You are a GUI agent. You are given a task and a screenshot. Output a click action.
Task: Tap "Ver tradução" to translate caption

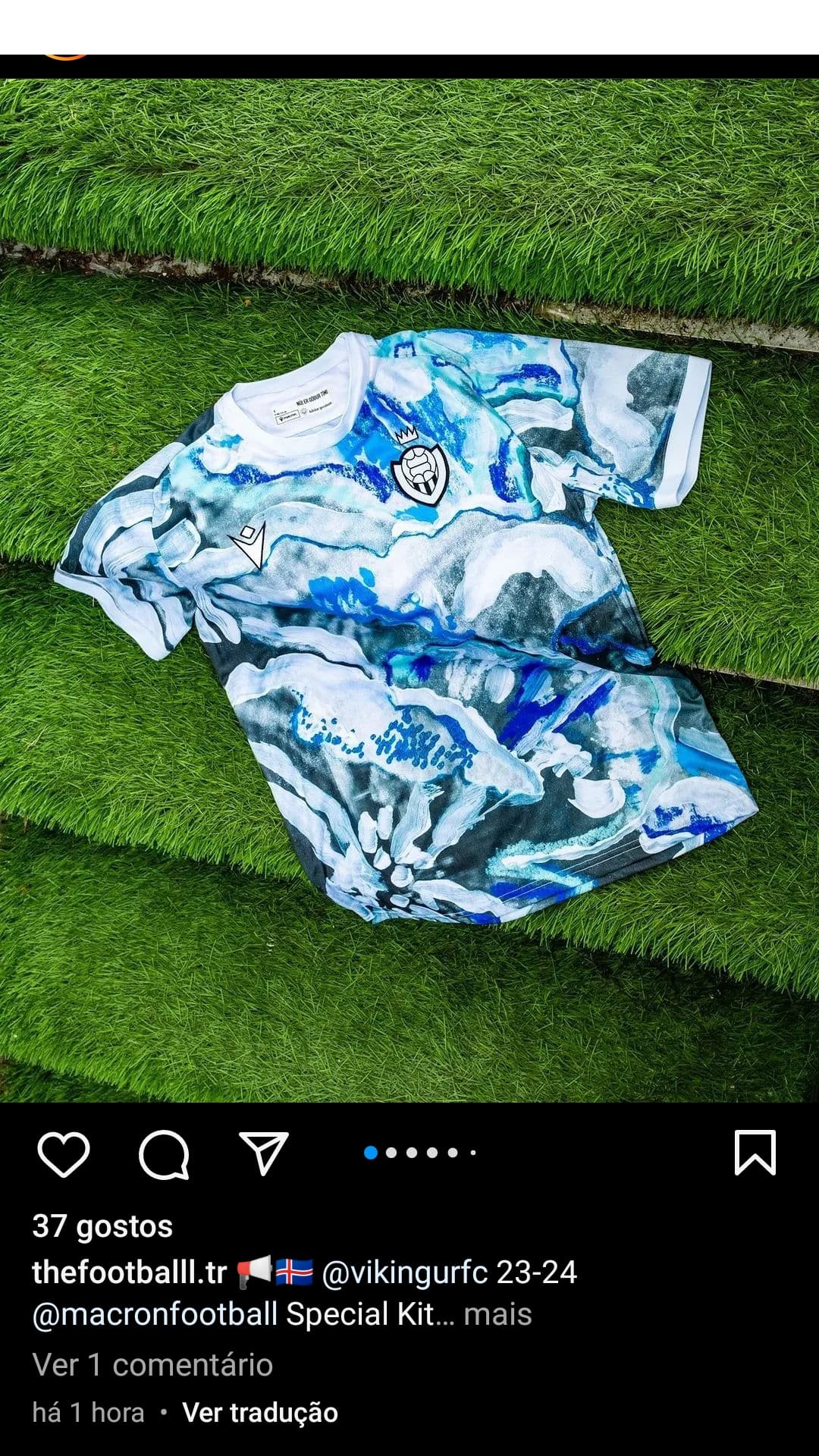260,1412
